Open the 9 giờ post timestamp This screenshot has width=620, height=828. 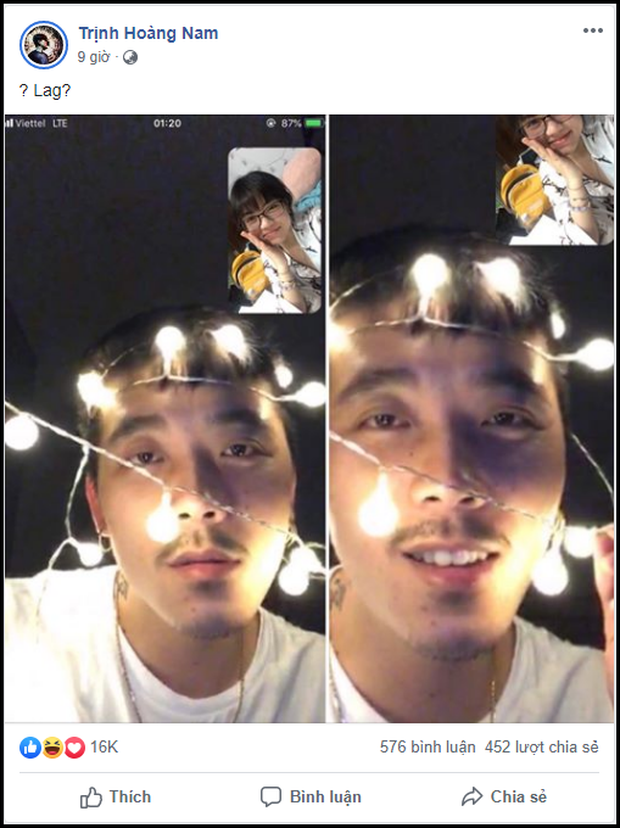click(x=93, y=57)
